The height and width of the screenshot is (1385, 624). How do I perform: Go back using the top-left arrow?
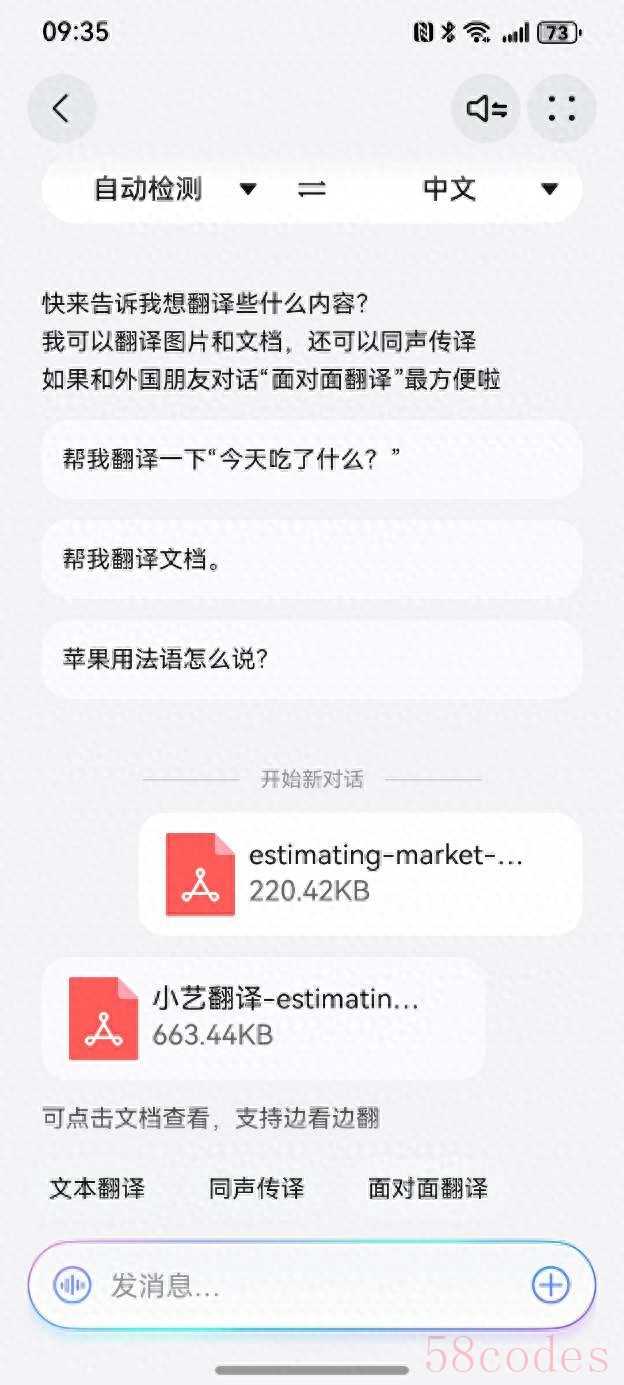pyautogui.click(x=62, y=108)
